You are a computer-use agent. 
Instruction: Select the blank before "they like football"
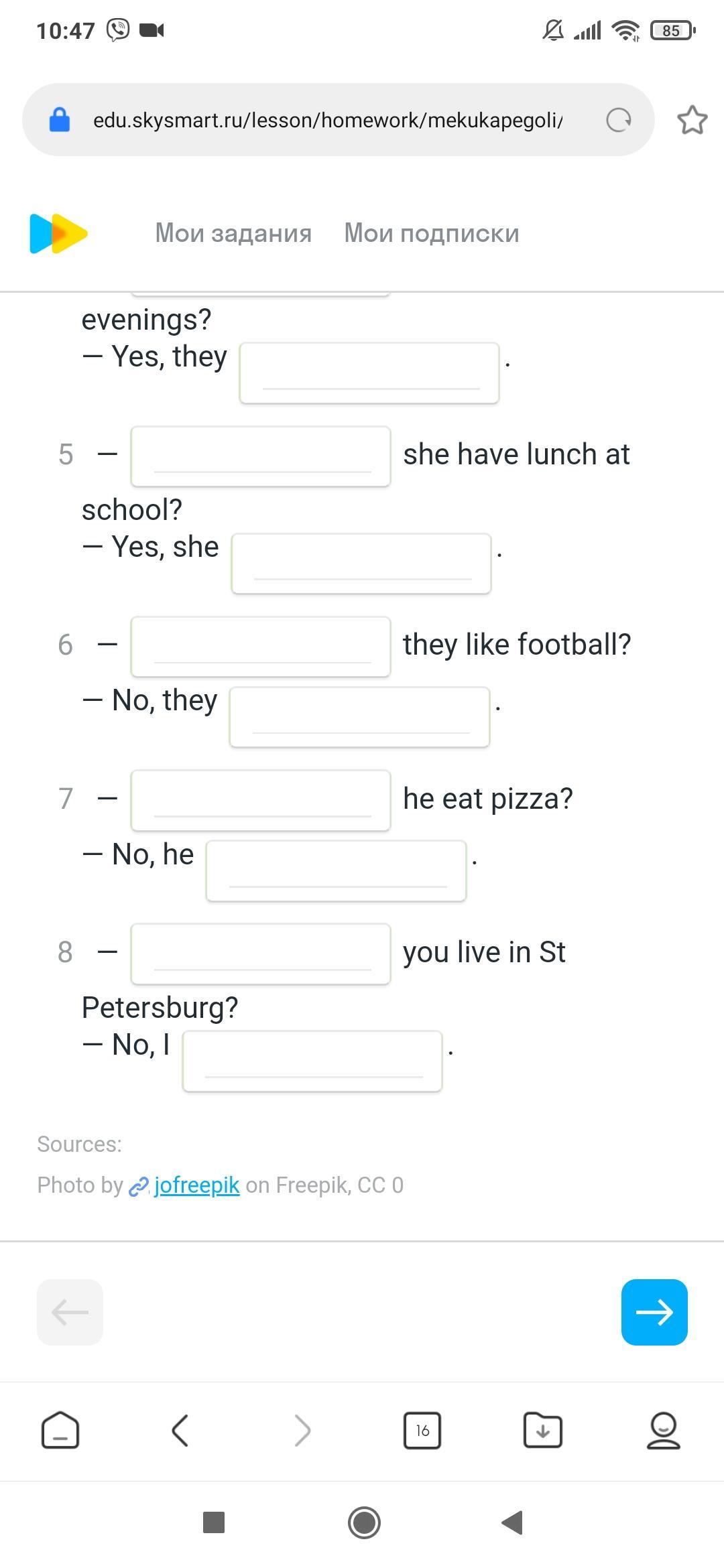261,647
